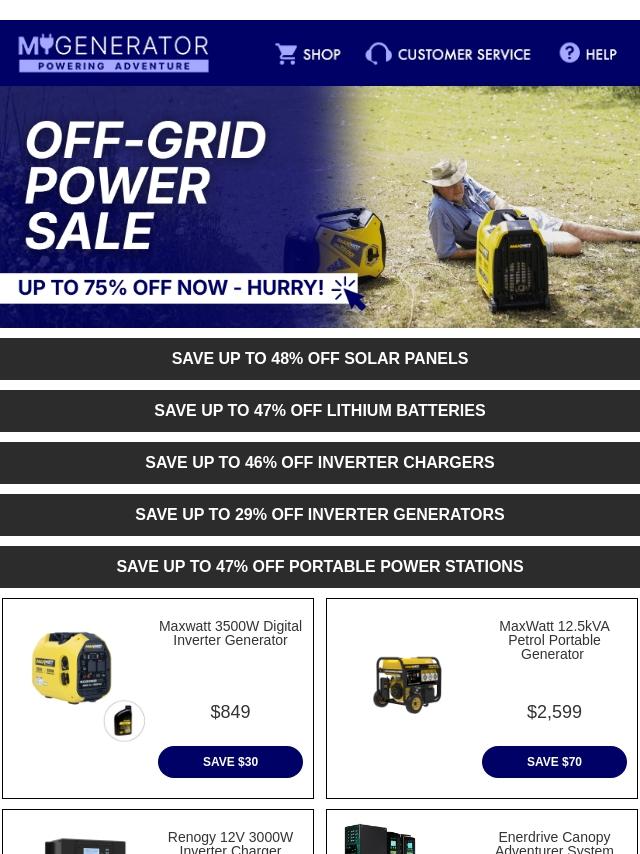
Task: Open the Off-Grid Power Sale banner
Action: click(x=320, y=207)
